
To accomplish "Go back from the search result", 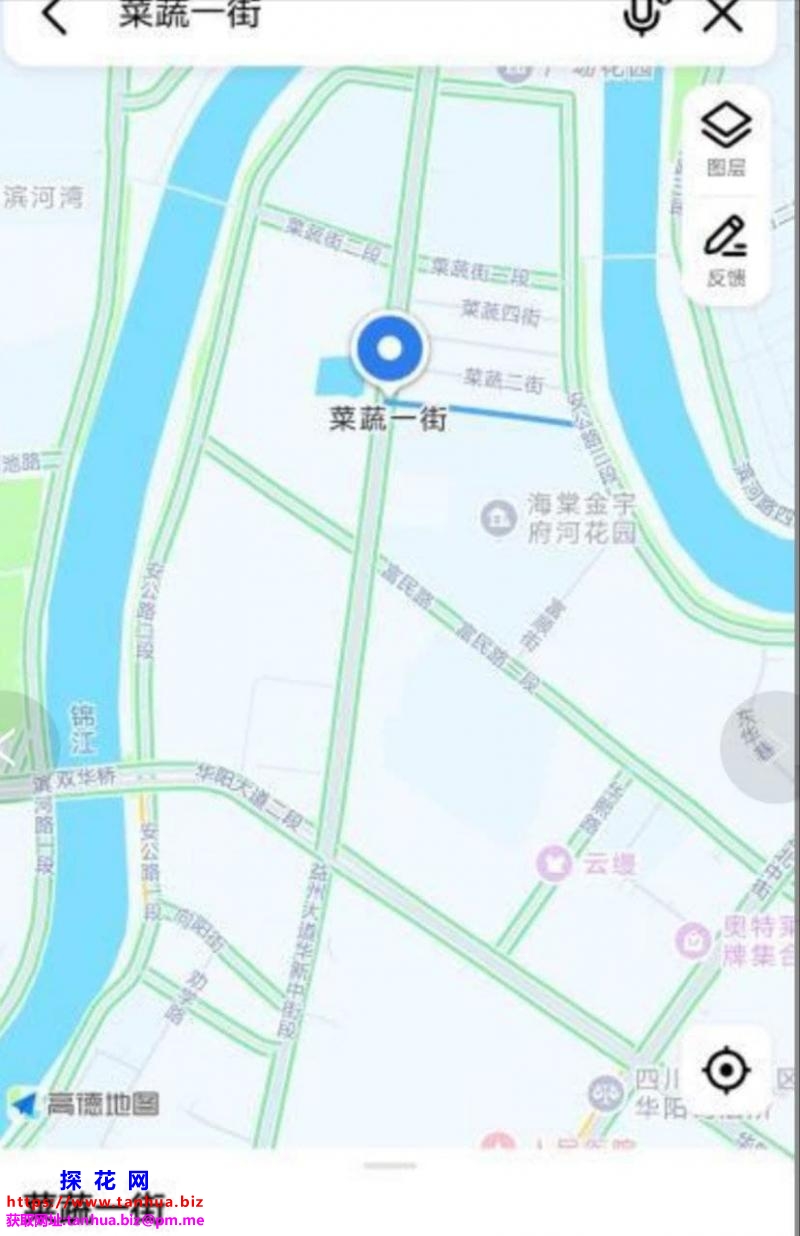I will [53, 16].
